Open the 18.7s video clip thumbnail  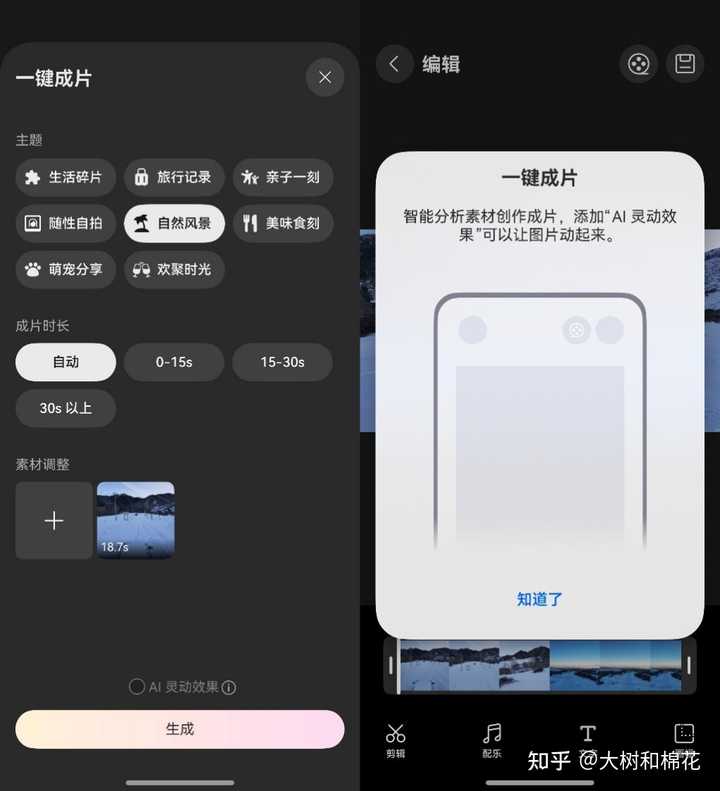pyautogui.click(x=136, y=520)
